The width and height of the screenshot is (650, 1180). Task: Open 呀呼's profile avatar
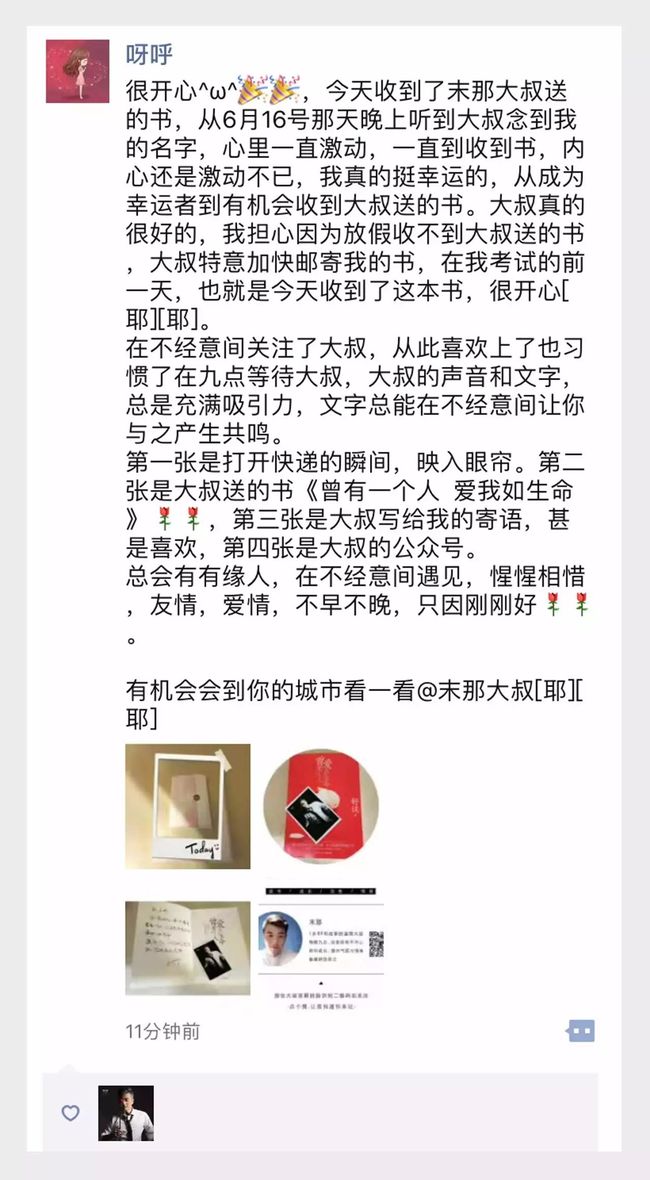[77, 71]
